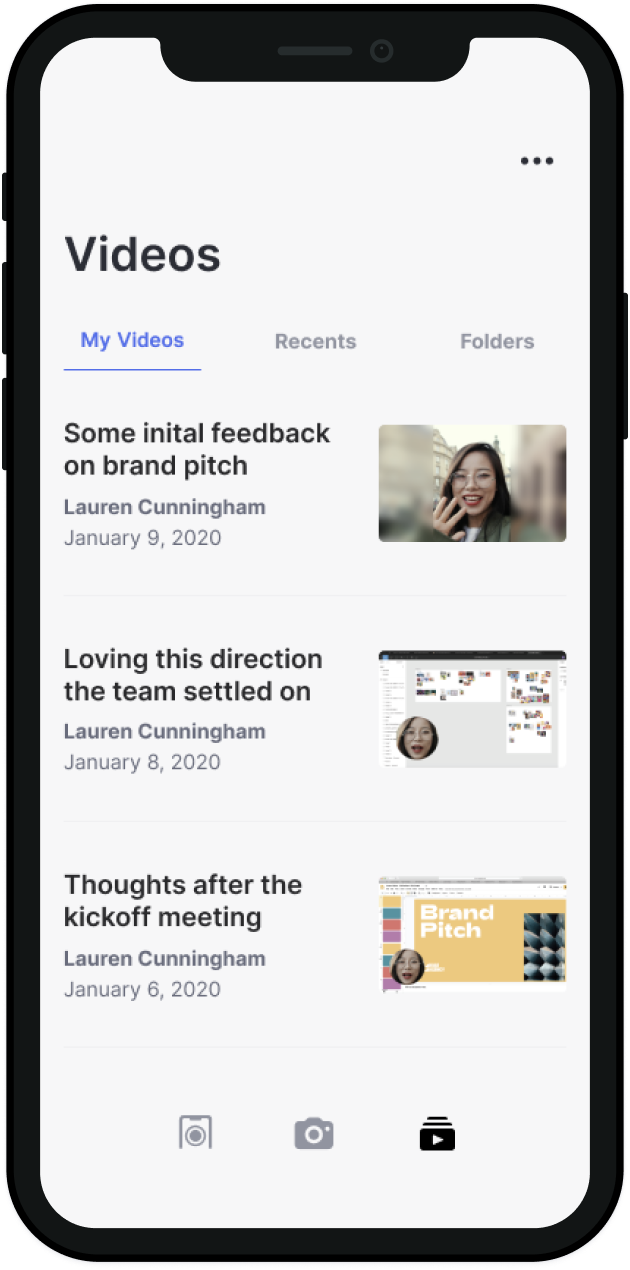Open "Thoughts after the kickoff meeting" video
Image resolution: width=630 pixels, height=1270 pixels.
pos(183,901)
